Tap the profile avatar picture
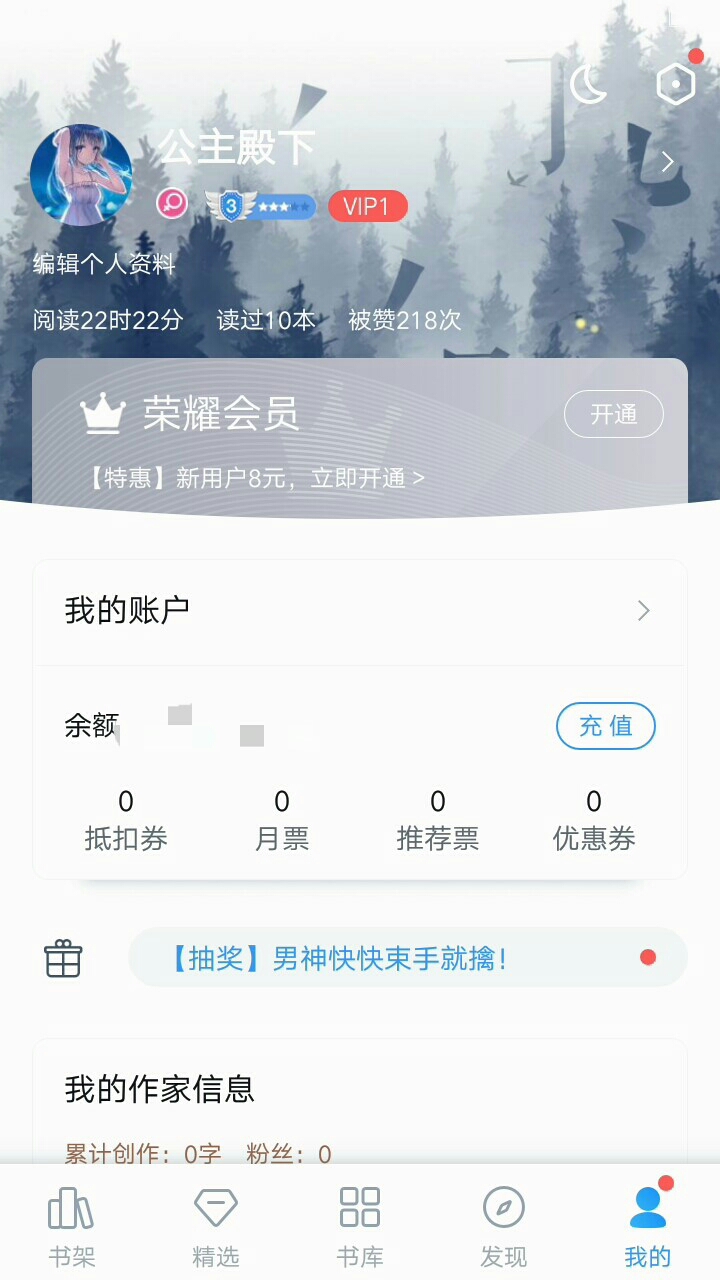 click(81, 175)
